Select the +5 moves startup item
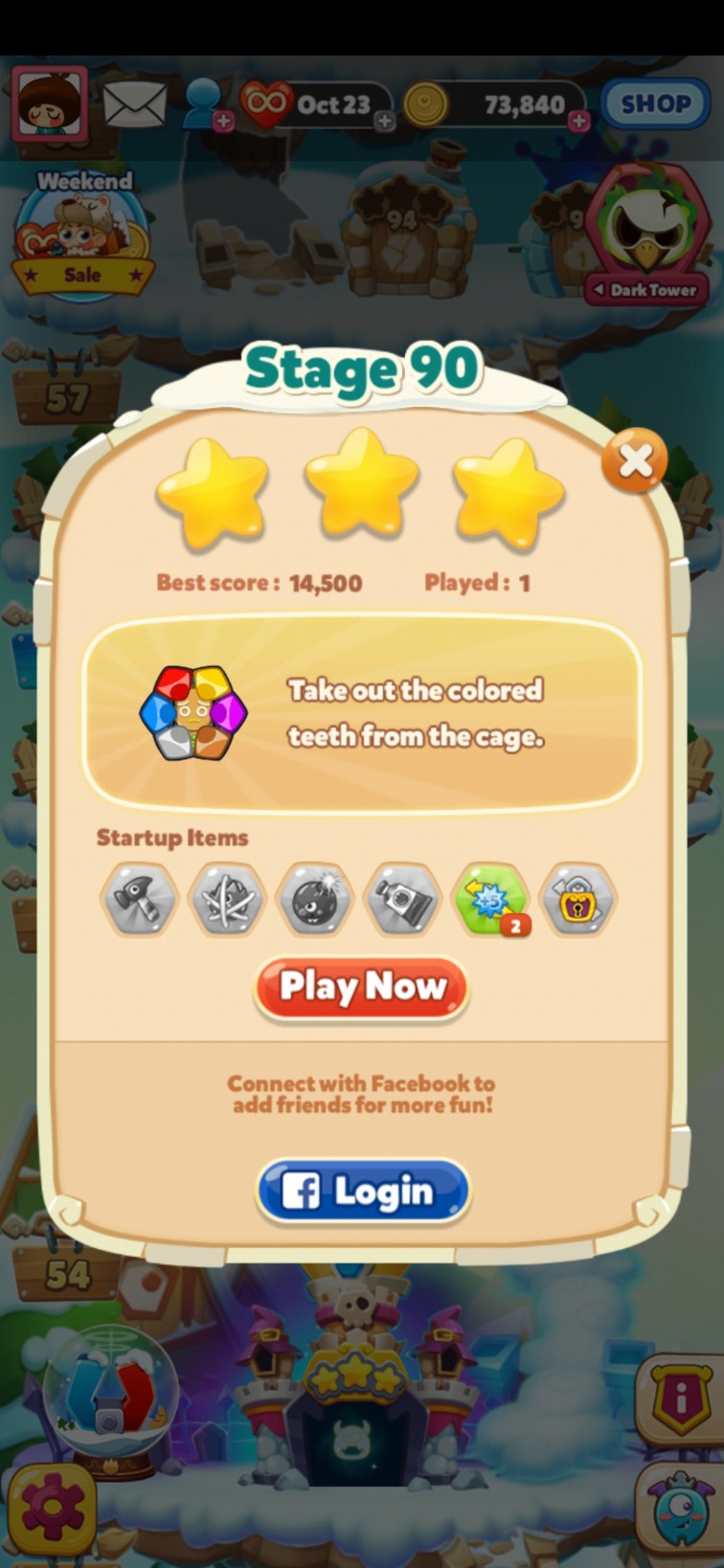Viewport: 724px width, 1568px height. coord(491,899)
